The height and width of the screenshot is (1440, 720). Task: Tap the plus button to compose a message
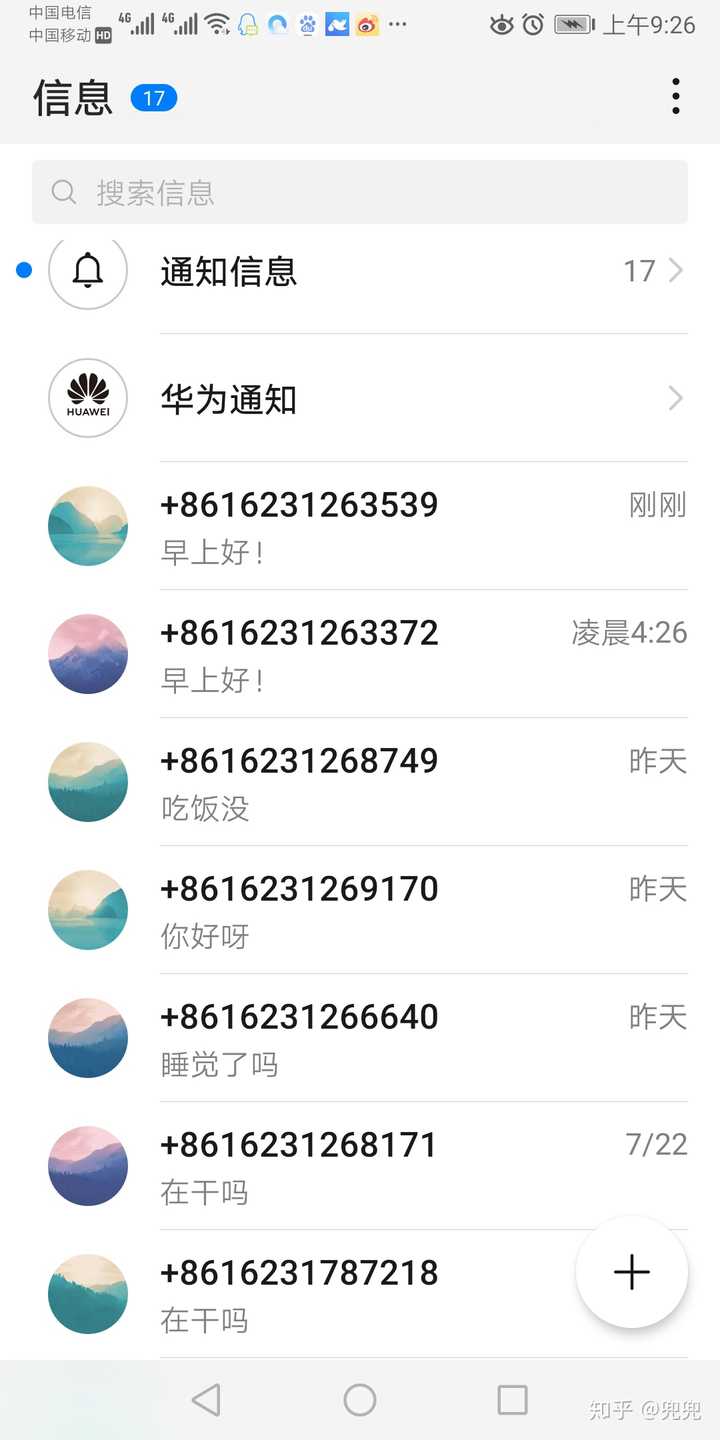631,1272
